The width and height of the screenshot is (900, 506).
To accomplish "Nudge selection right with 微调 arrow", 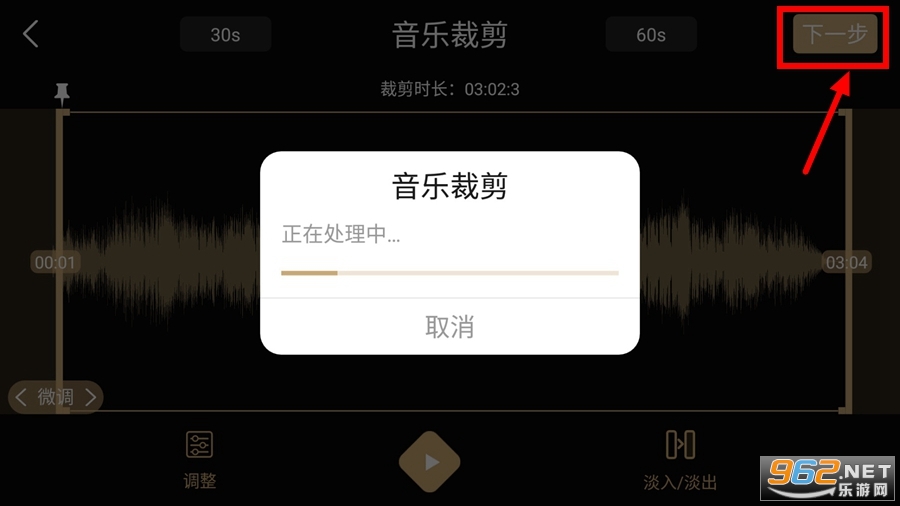I will pos(90,397).
